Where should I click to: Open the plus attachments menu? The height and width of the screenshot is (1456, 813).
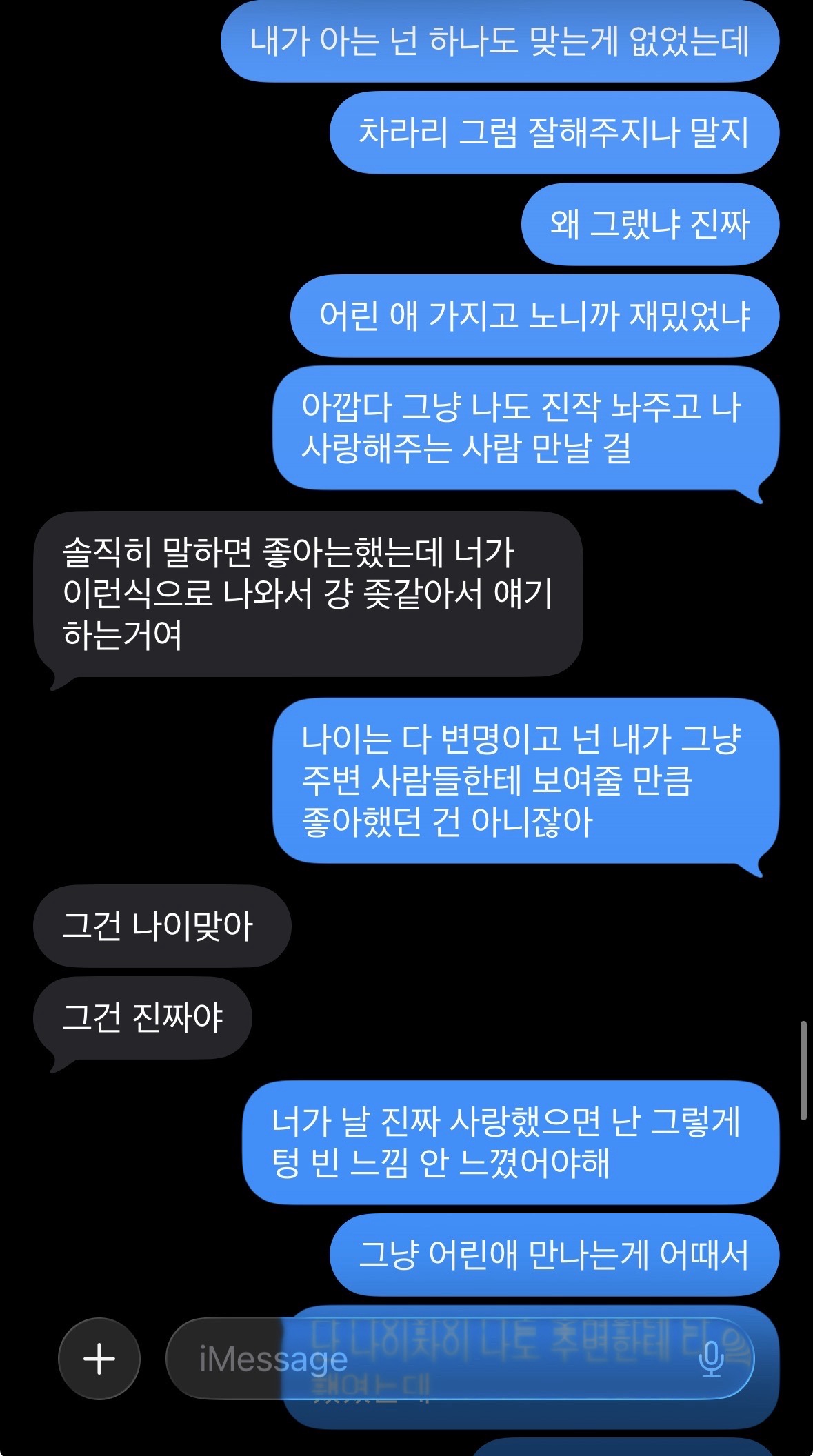99,1359
